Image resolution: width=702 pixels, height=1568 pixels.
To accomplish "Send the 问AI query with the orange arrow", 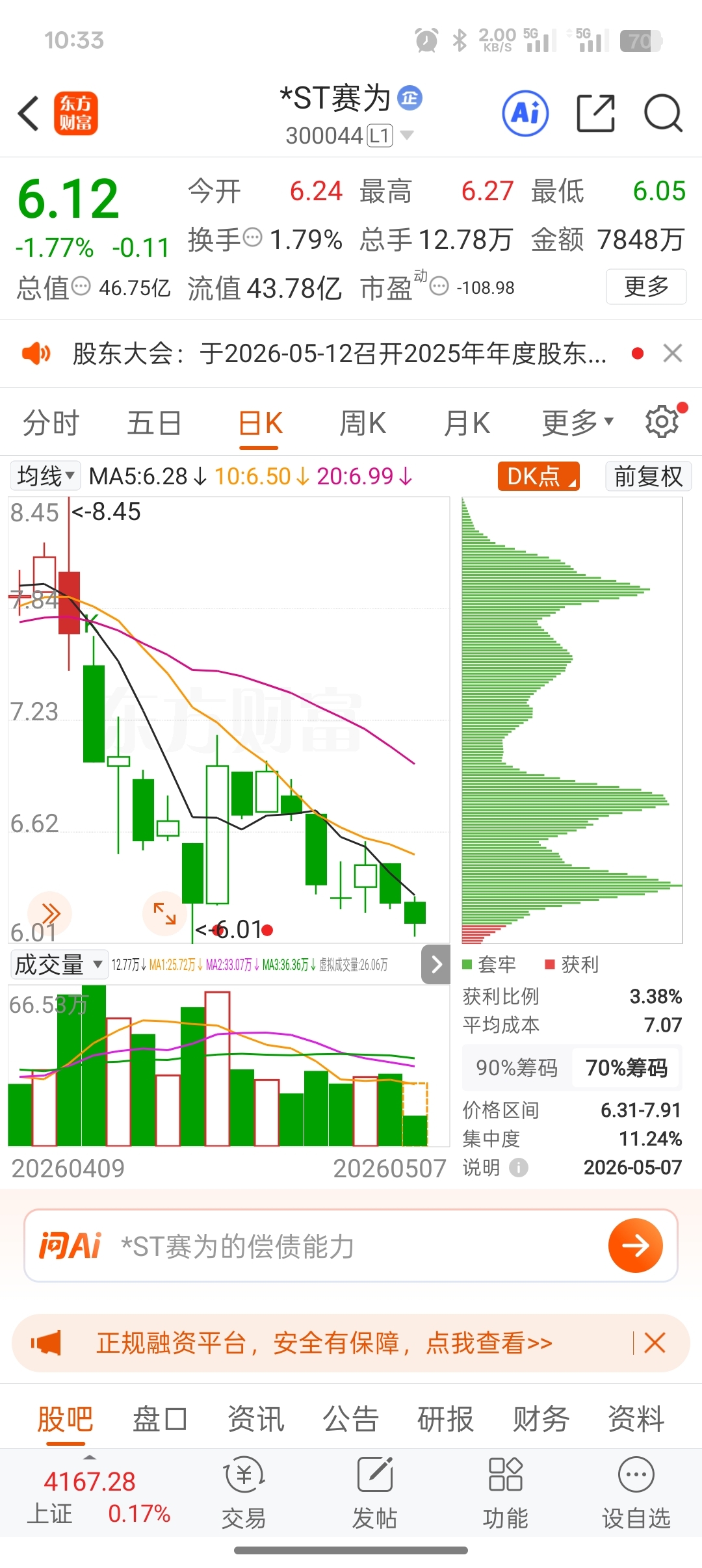I will (635, 1246).
